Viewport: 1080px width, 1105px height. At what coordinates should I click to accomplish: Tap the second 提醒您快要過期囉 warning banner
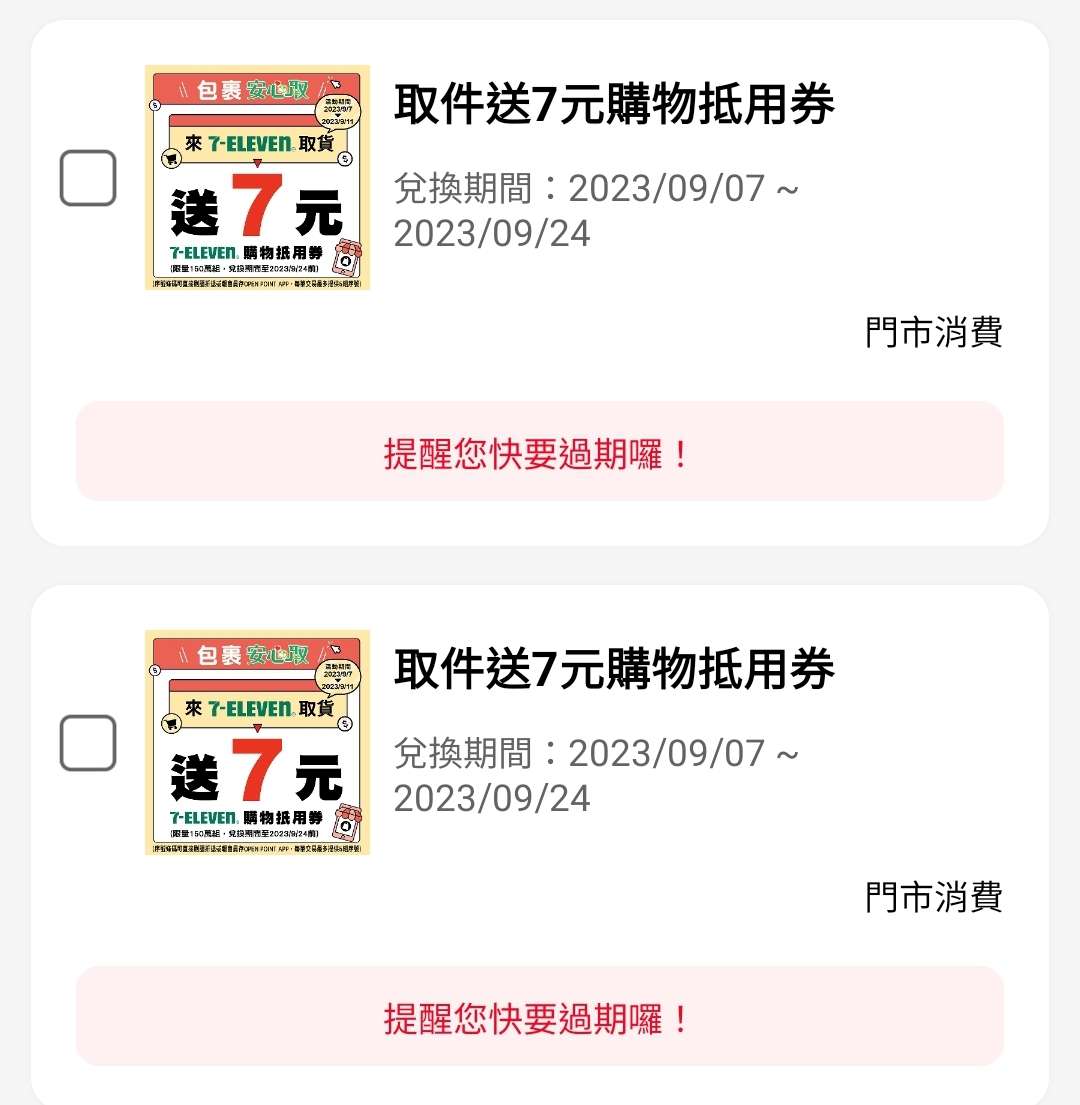click(540, 1018)
